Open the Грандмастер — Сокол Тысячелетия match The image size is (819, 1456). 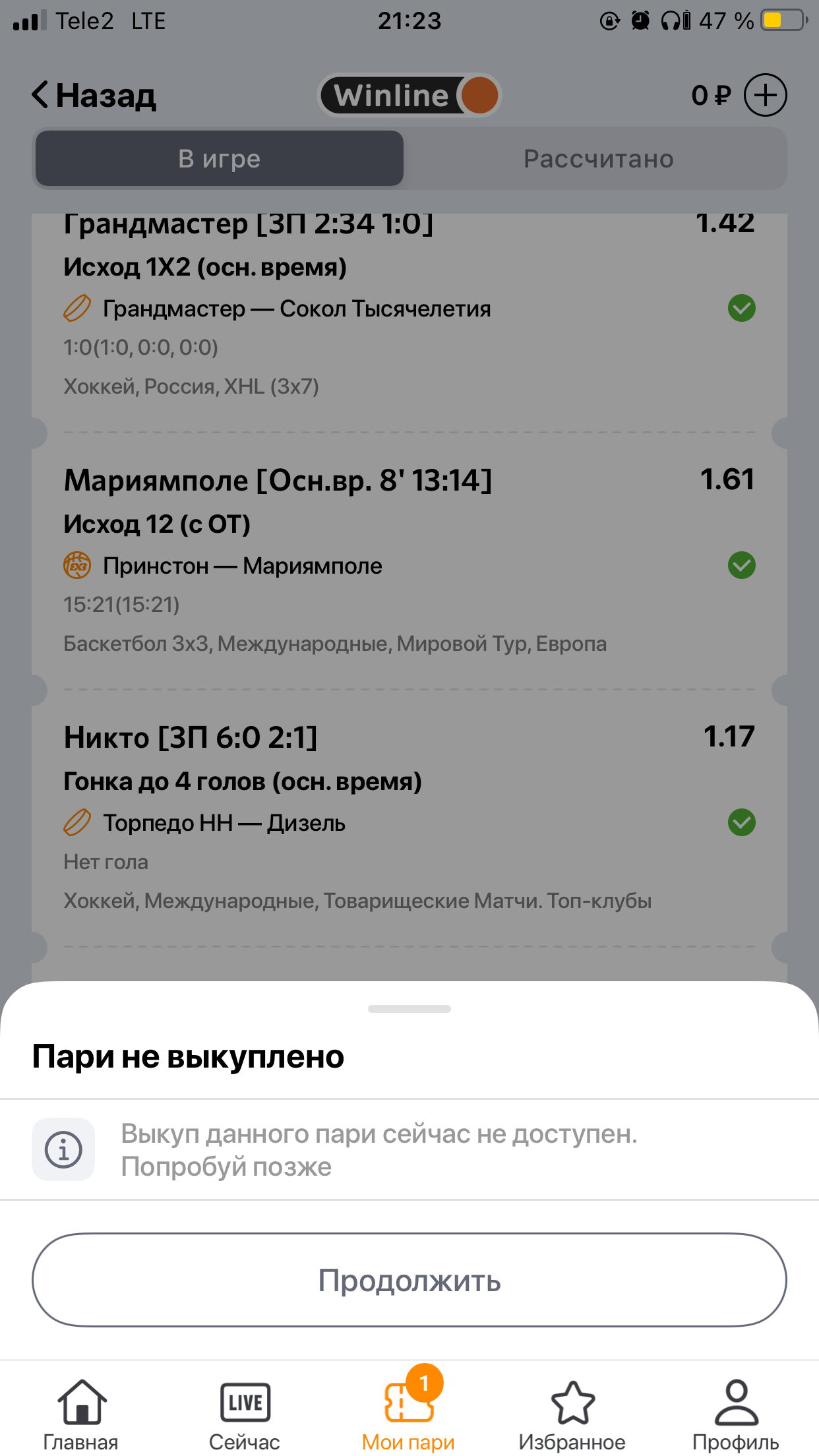pyautogui.click(x=297, y=309)
